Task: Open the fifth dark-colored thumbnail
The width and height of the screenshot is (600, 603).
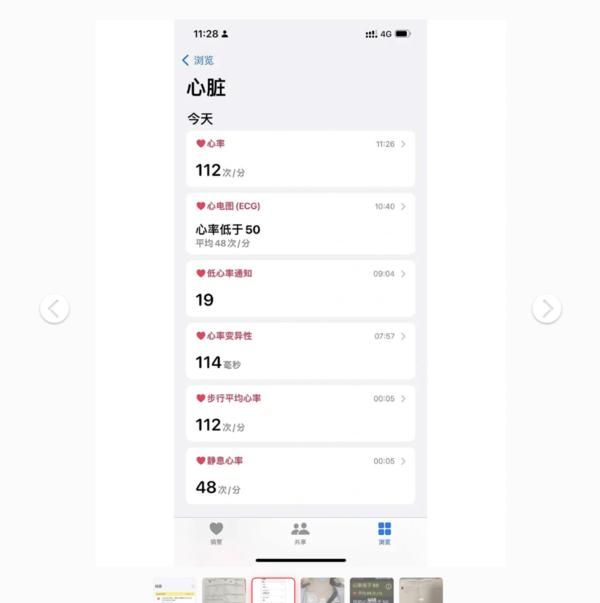Action: pos(371,590)
